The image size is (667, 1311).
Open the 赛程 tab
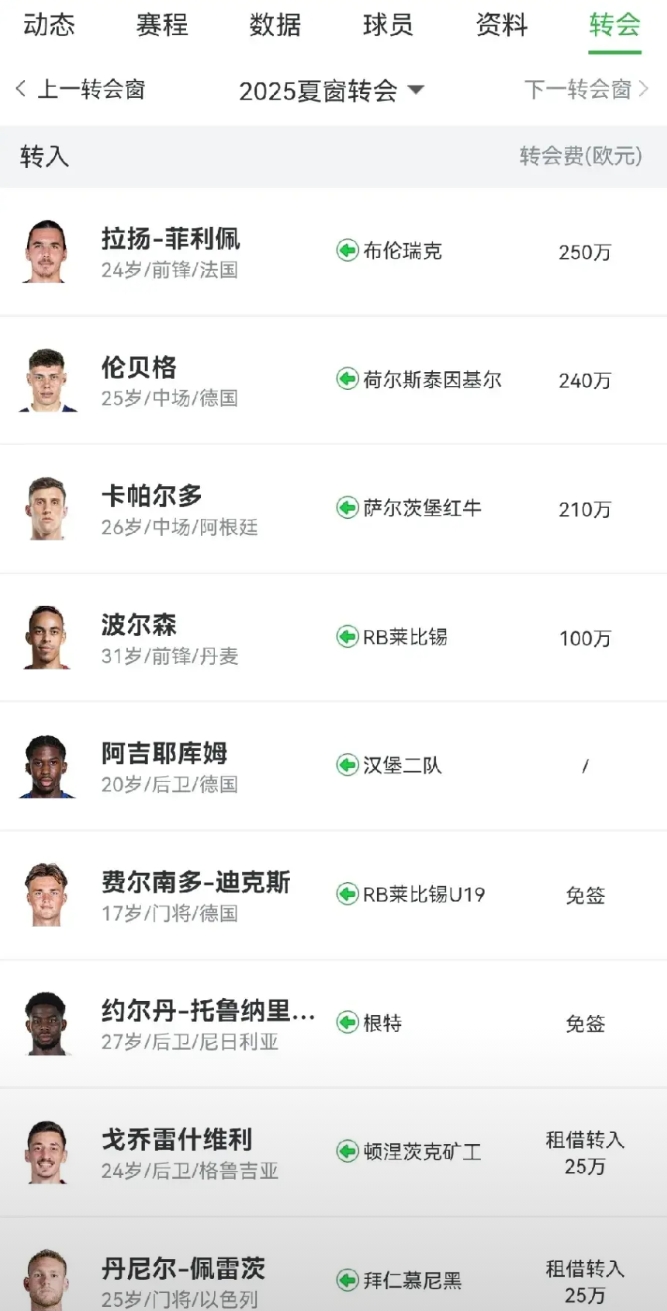(162, 25)
